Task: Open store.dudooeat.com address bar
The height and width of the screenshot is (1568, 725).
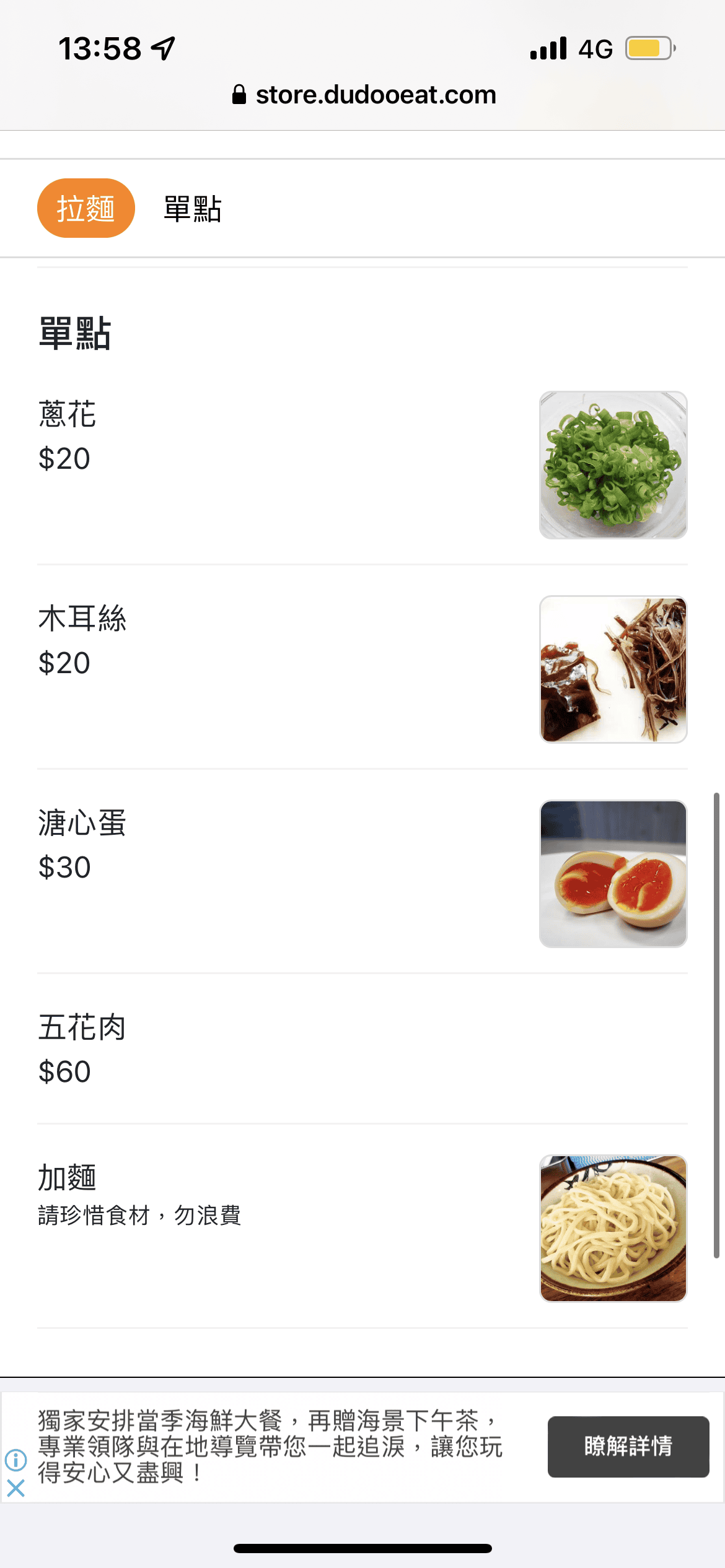Action: click(376, 94)
